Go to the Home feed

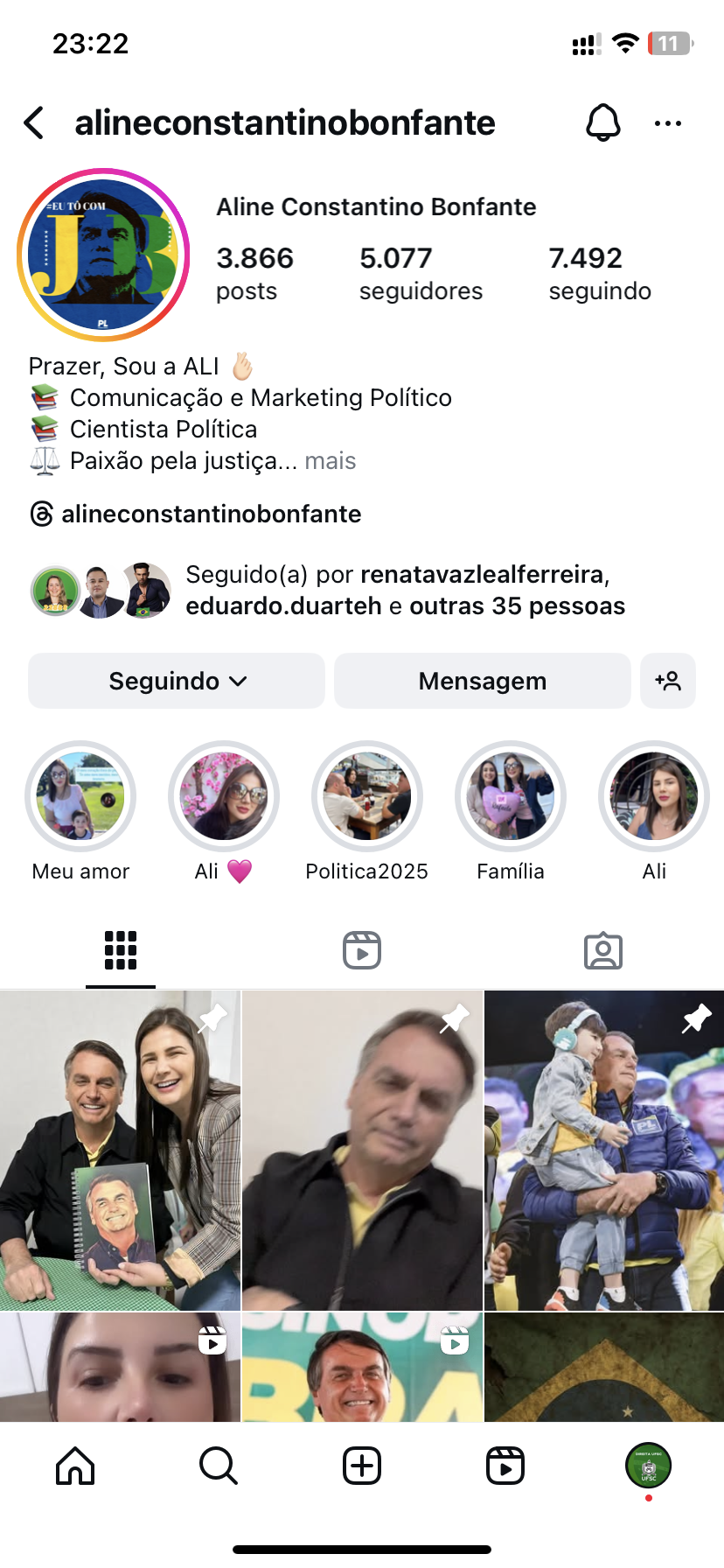click(x=75, y=1466)
